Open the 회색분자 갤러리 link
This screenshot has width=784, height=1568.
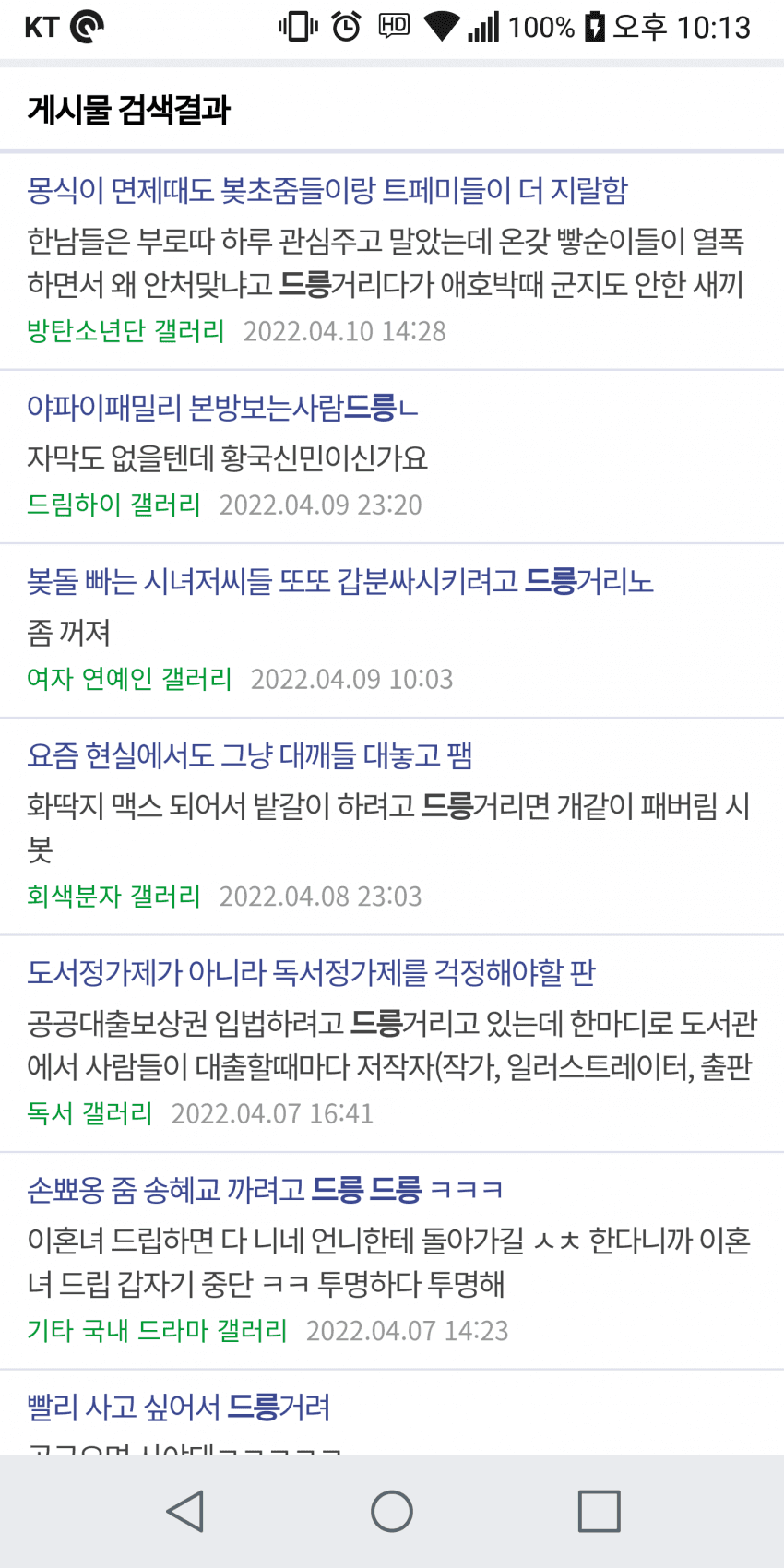pyautogui.click(x=113, y=896)
